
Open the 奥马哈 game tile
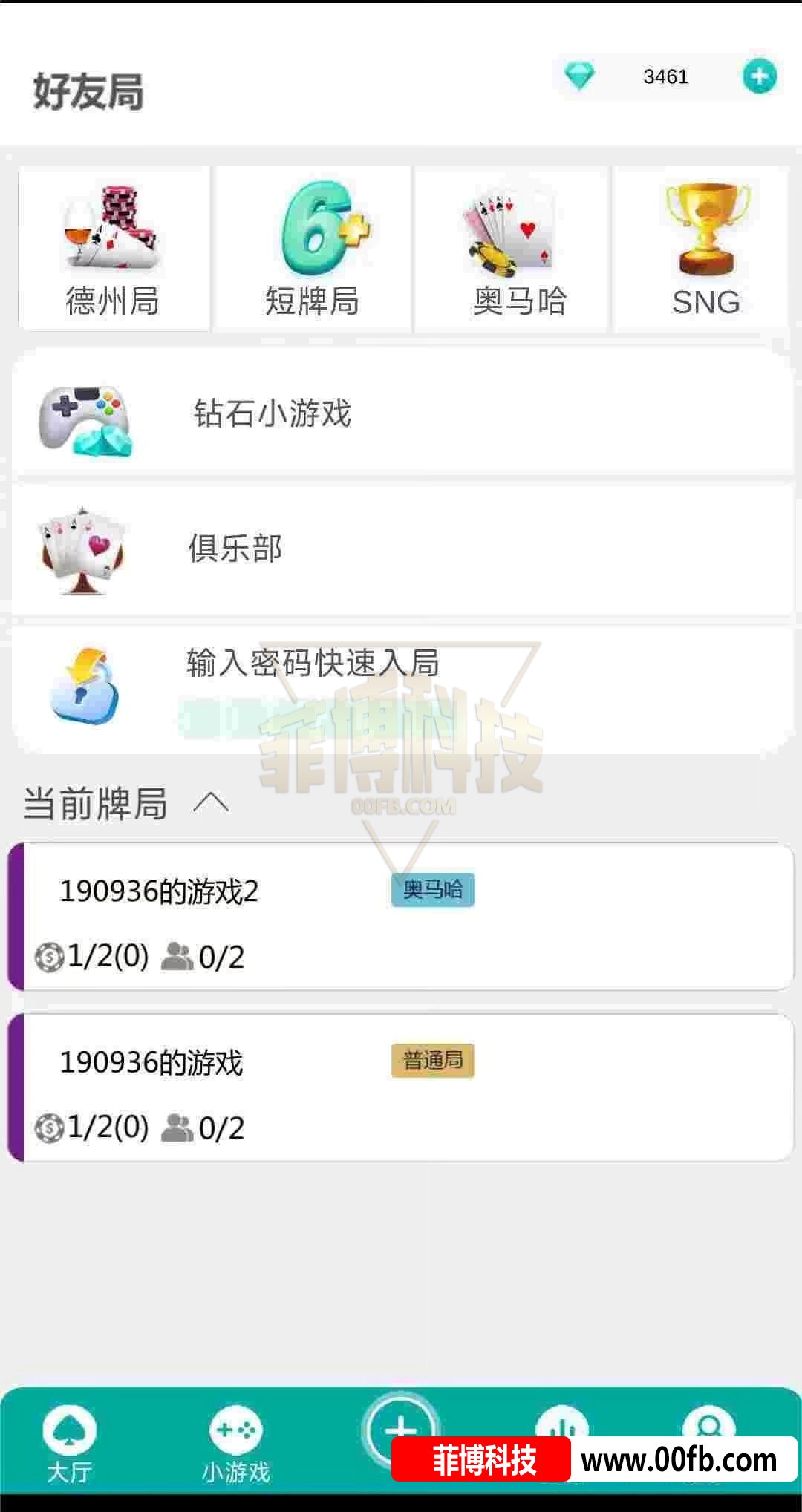(512, 249)
